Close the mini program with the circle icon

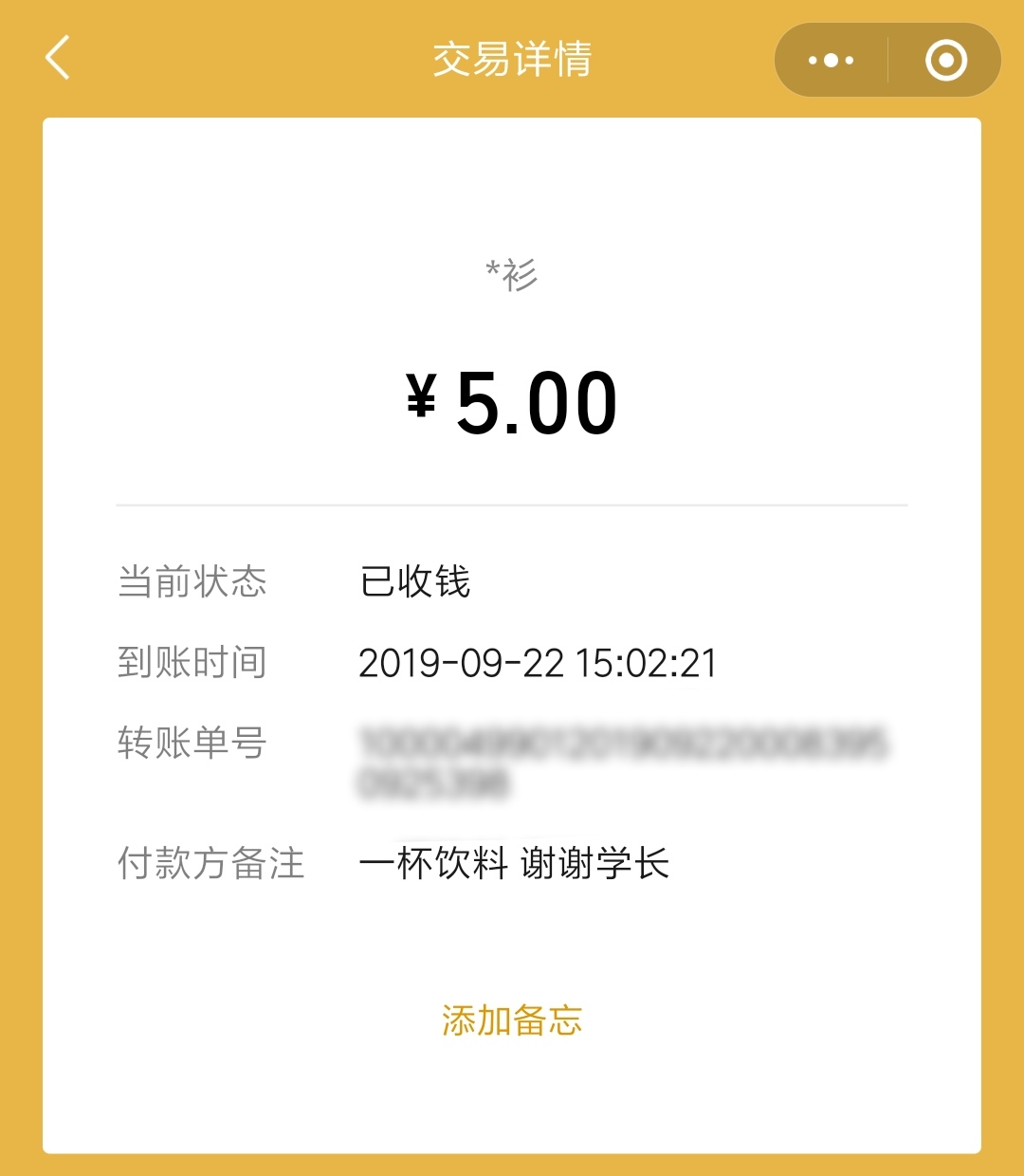945,61
